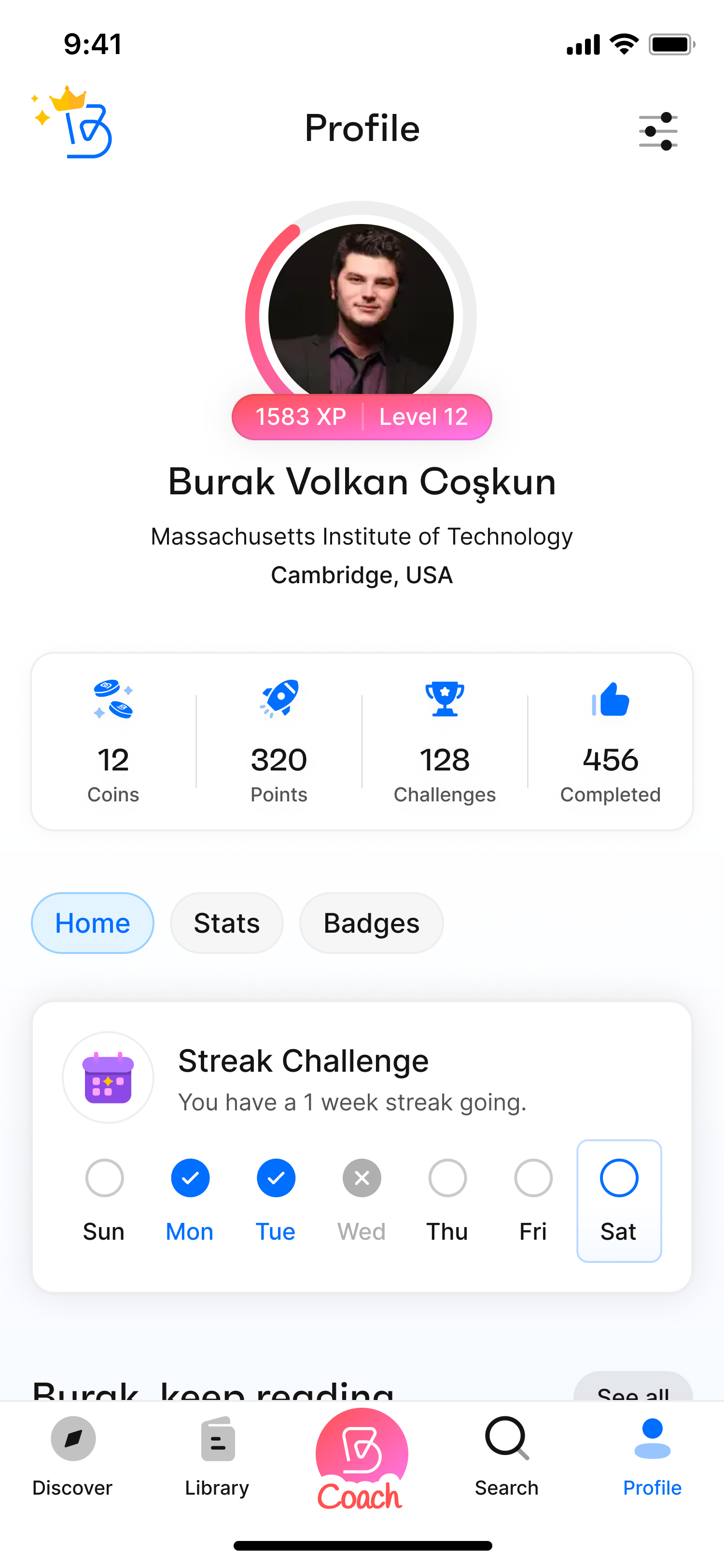The width and height of the screenshot is (724, 1568).
Task: Open the Coach button
Action: (362, 1461)
